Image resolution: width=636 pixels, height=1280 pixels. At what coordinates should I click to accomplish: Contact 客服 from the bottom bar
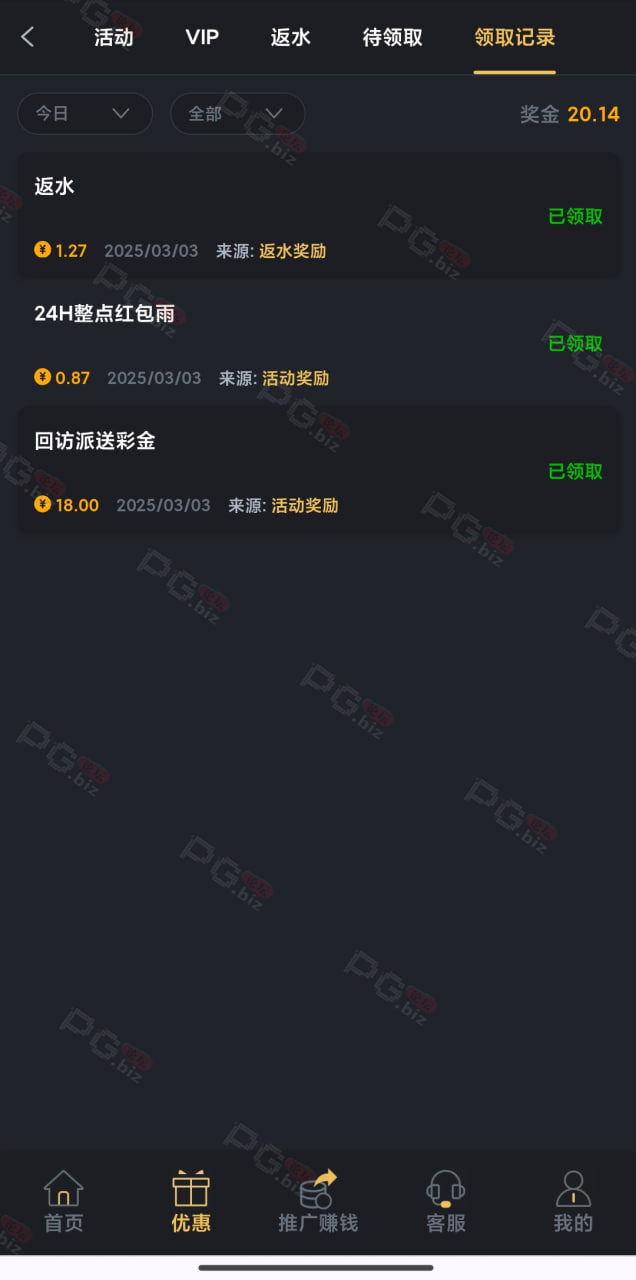pos(445,1201)
